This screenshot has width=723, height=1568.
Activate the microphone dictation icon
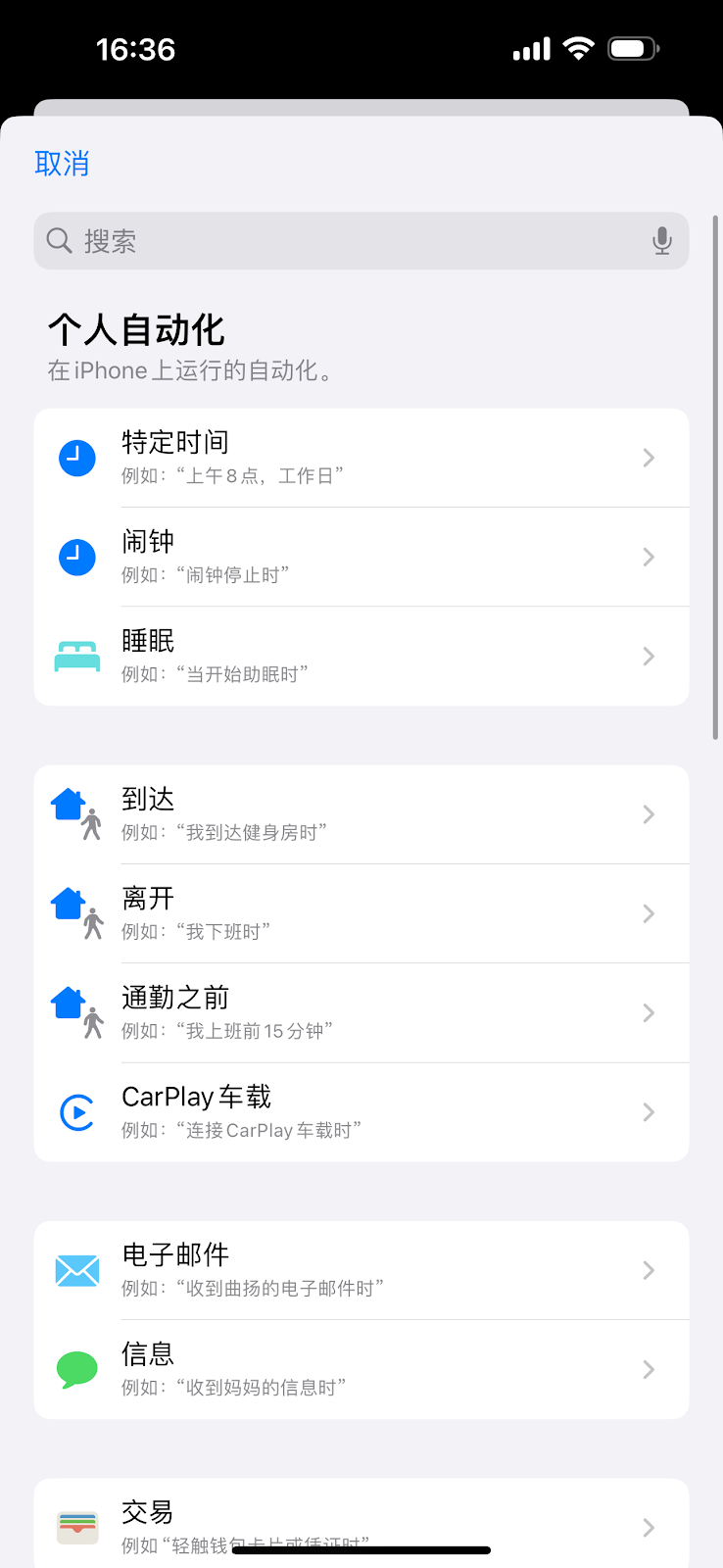pos(662,241)
